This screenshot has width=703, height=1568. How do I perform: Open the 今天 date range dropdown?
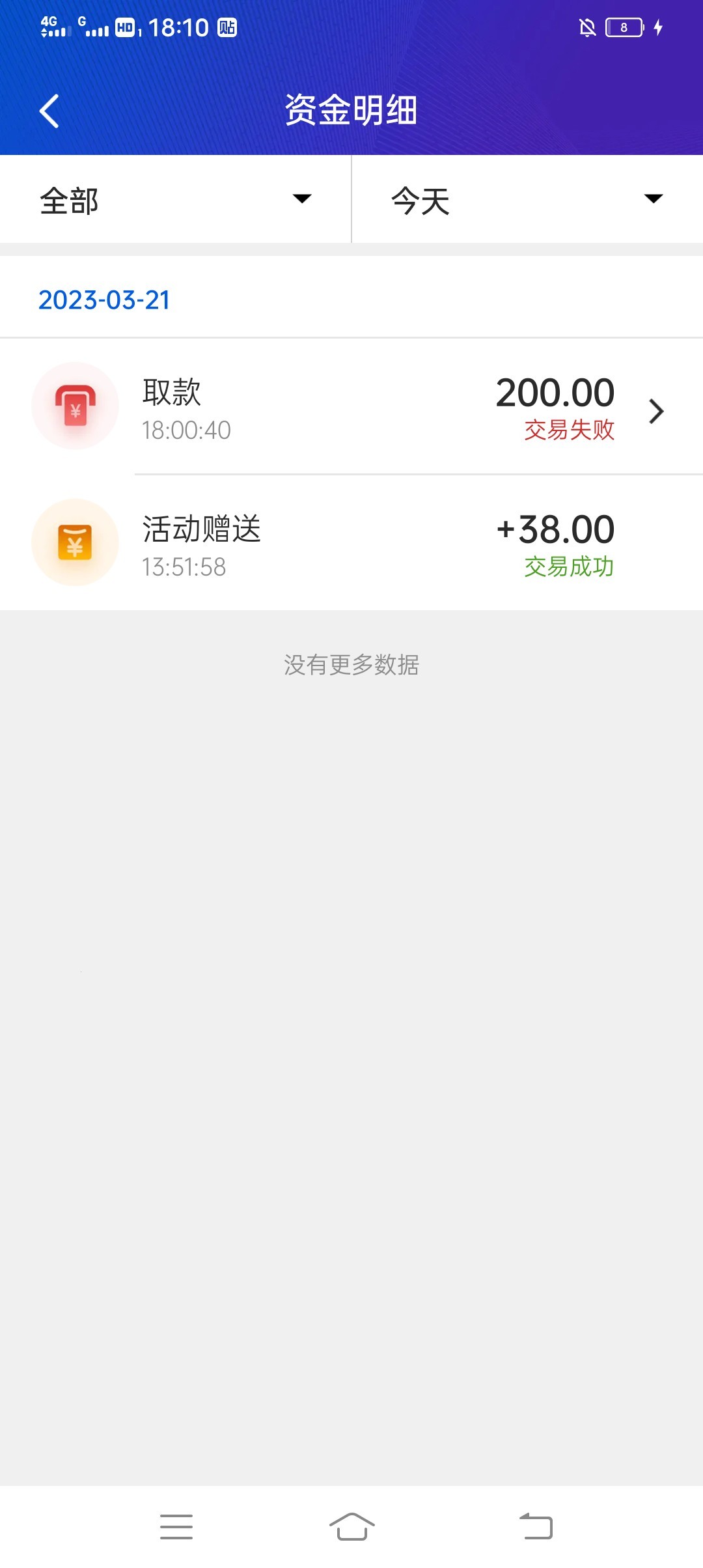(x=527, y=199)
